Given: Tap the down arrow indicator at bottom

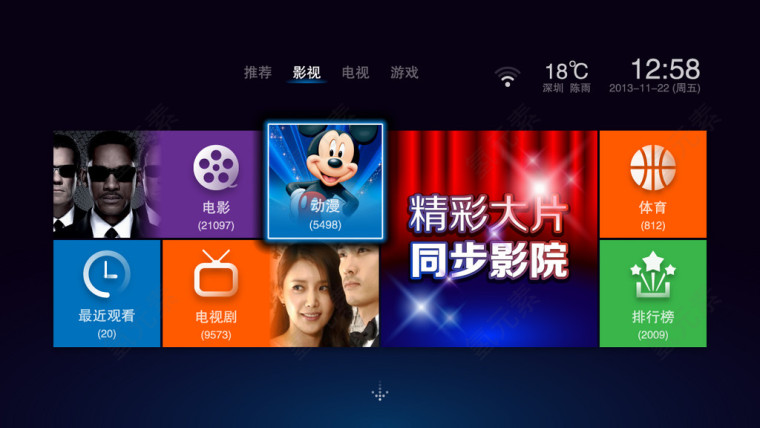Looking at the screenshot, I should [380, 393].
